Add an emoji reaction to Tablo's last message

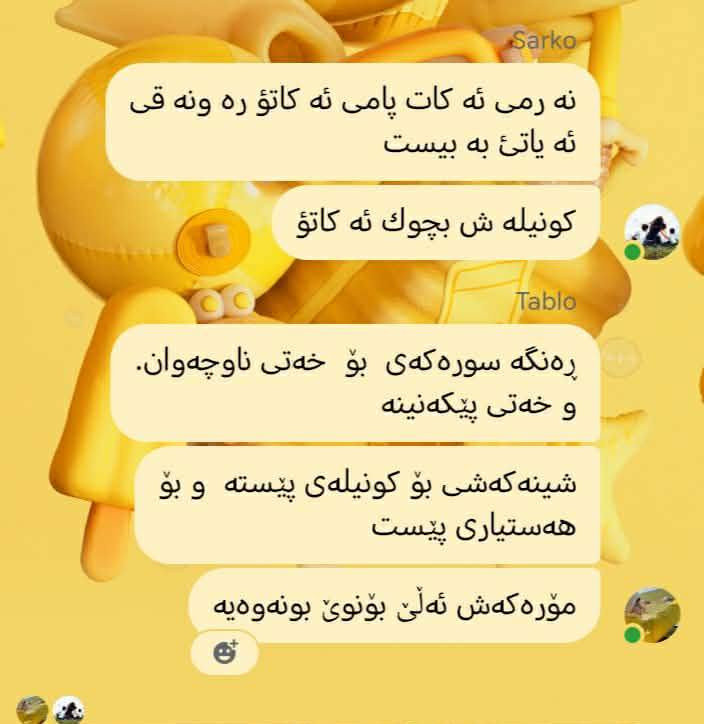pyautogui.click(x=225, y=653)
